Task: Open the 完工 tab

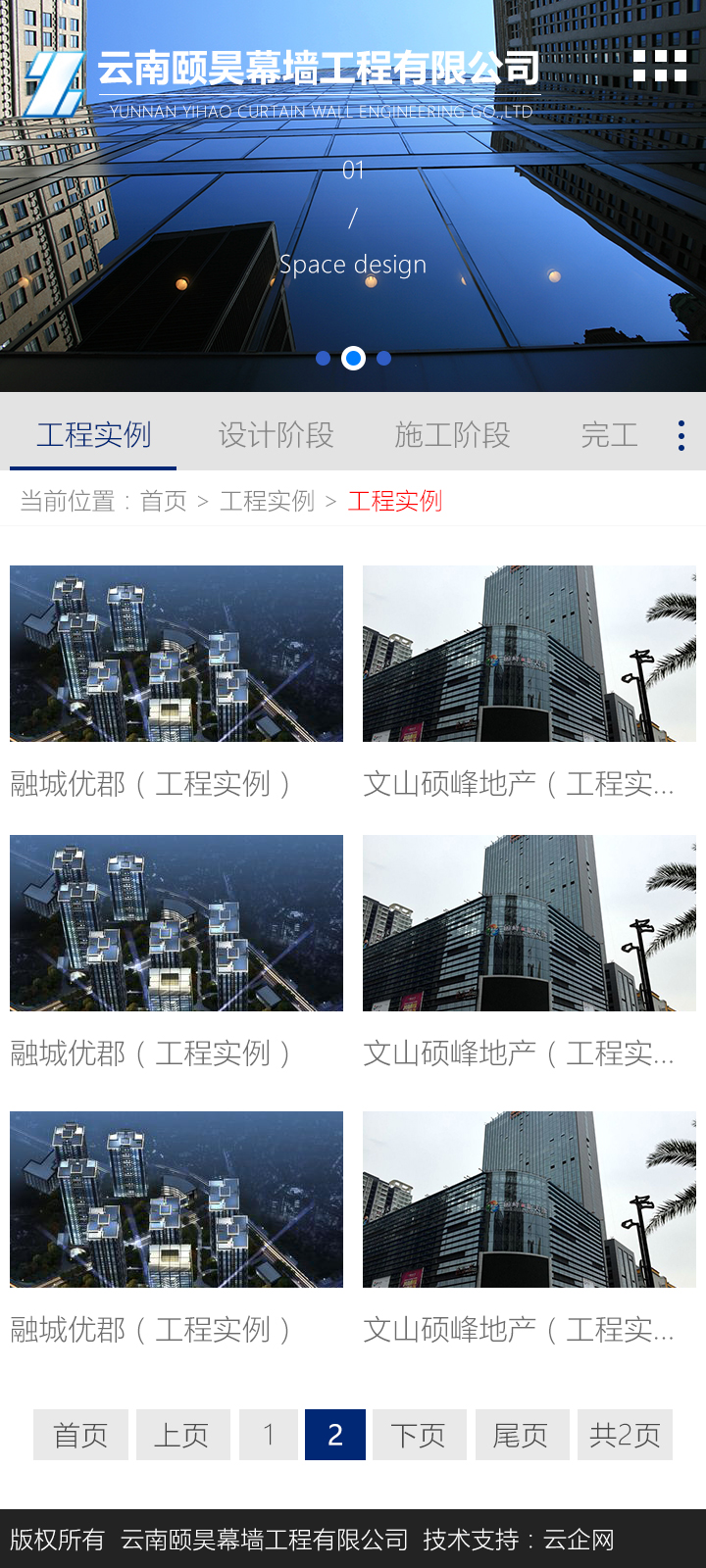Action: (x=609, y=434)
